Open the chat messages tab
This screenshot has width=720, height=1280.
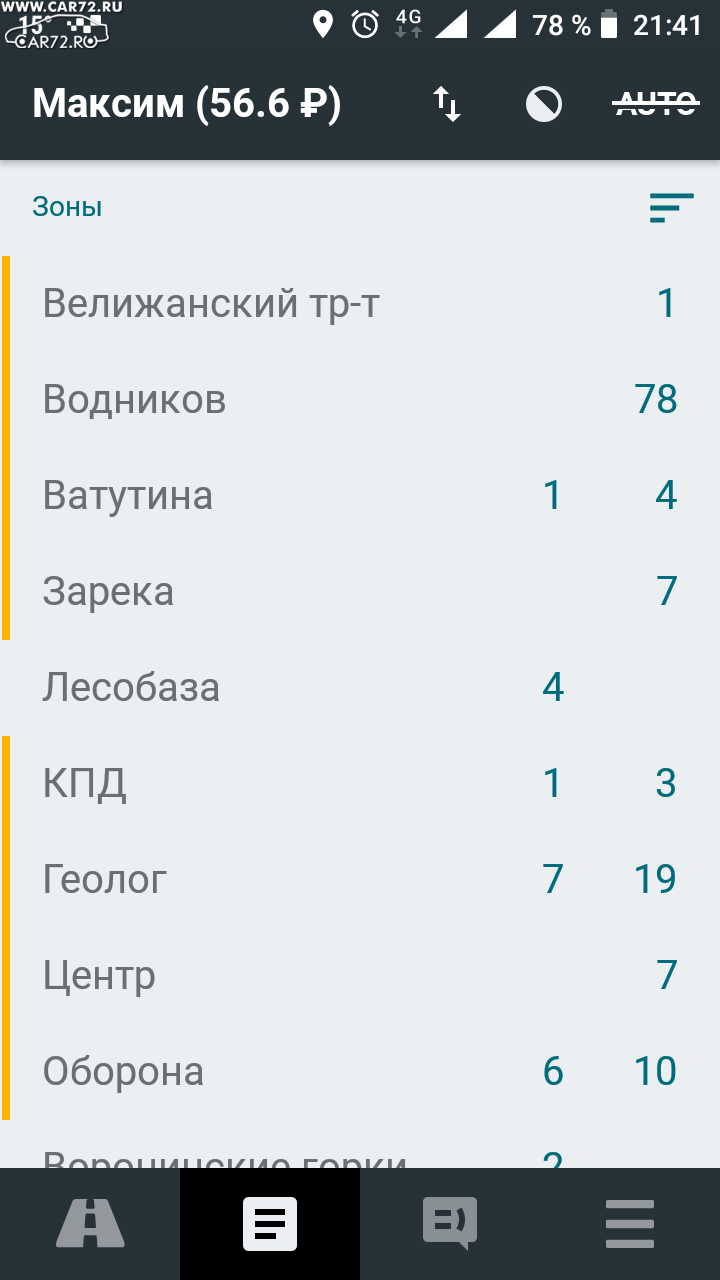pos(450,1224)
